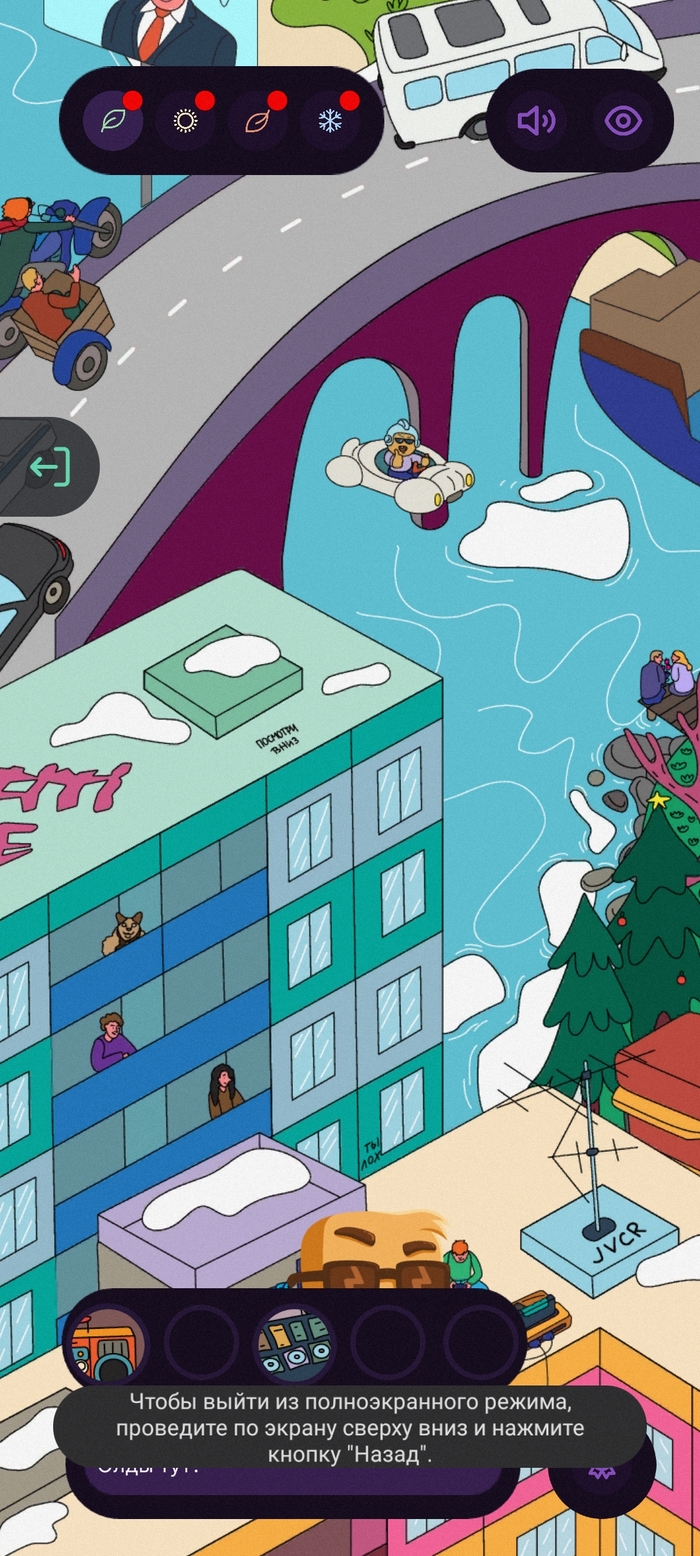
Task: Select the winter snowflake season
Action: click(330, 122)
